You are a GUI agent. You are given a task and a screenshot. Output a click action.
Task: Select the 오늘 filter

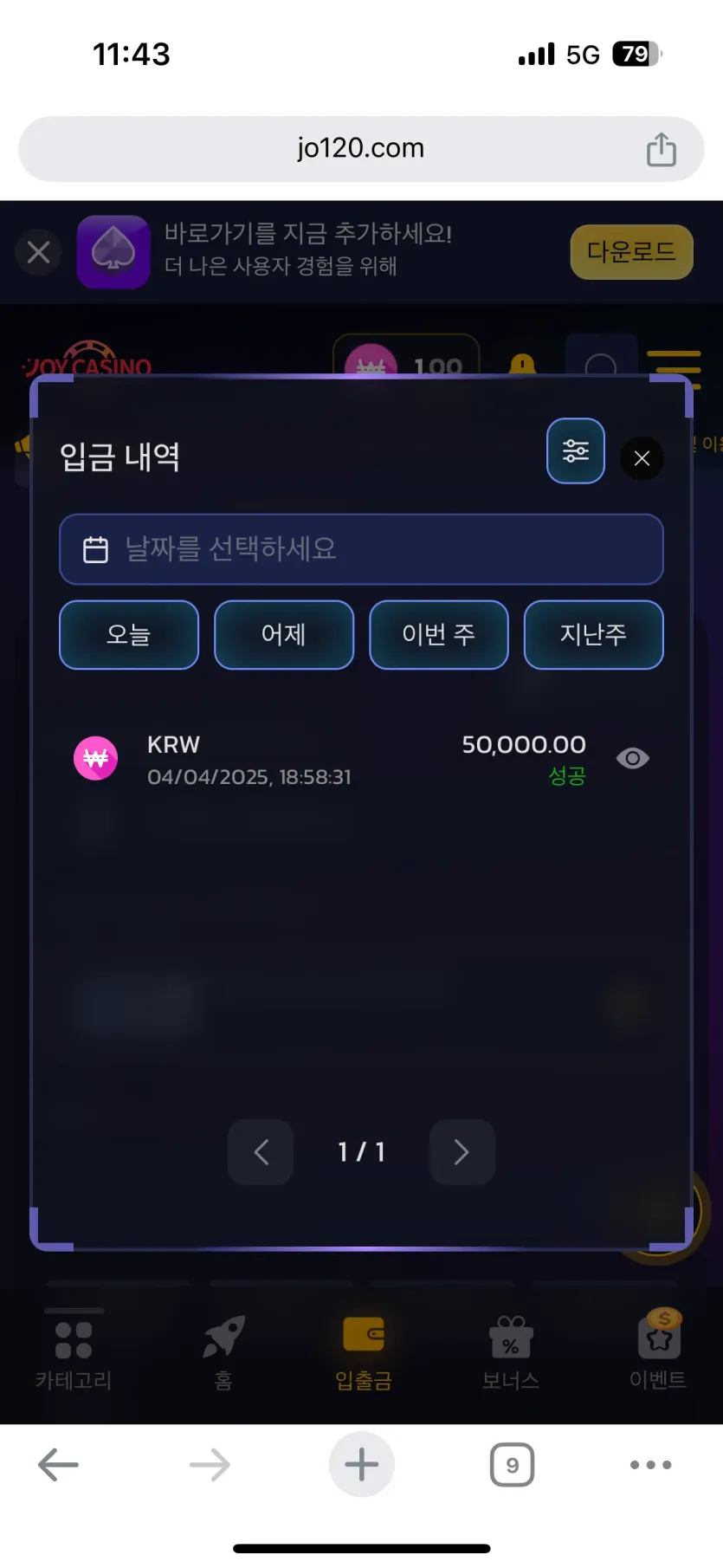(129, 635)
